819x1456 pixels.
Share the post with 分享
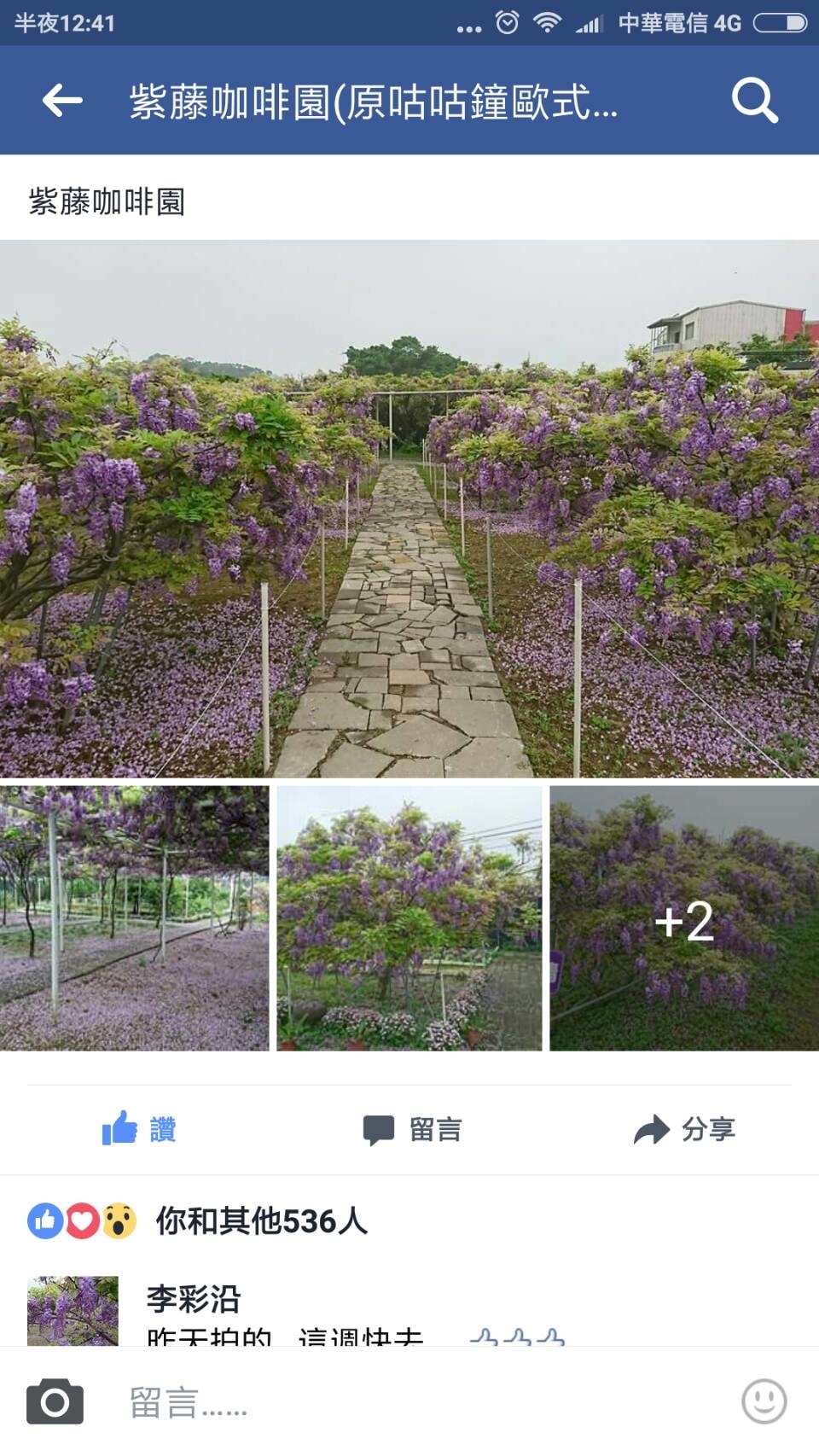[684, 1129]
